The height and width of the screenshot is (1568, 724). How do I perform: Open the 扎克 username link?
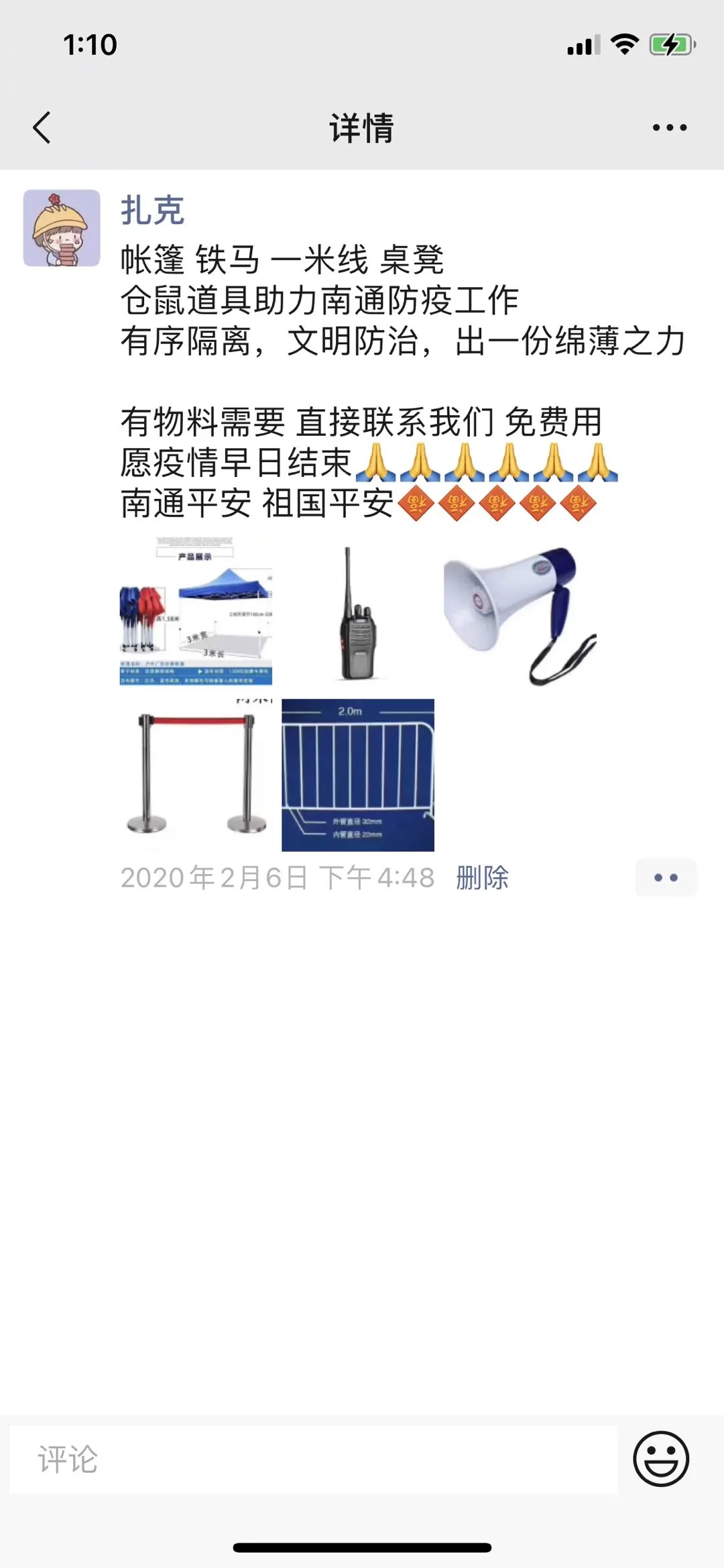coord(152,211)
